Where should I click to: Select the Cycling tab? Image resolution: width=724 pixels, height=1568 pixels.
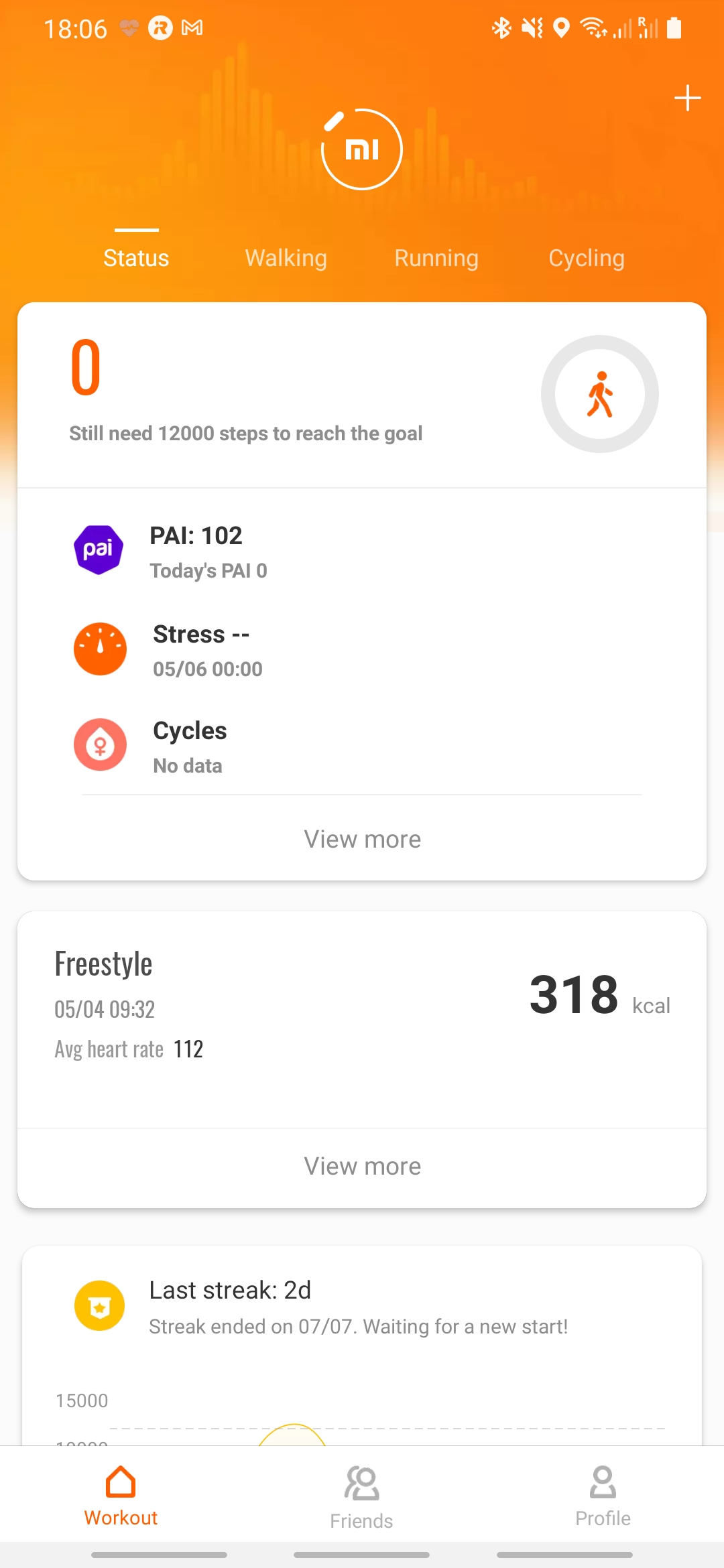587,258
